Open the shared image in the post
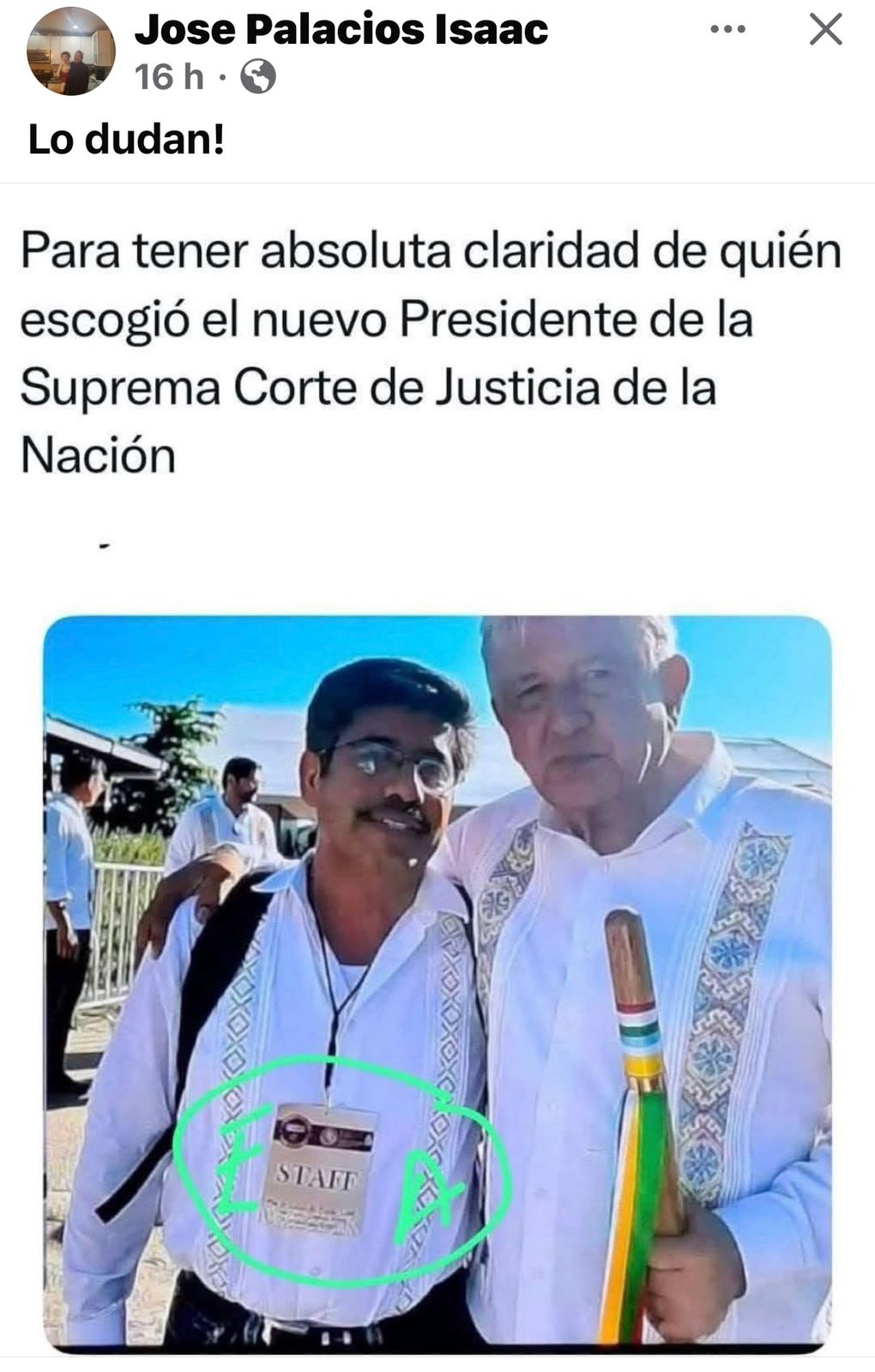The height and width of the screenshot is (1372, 875). 437,982
